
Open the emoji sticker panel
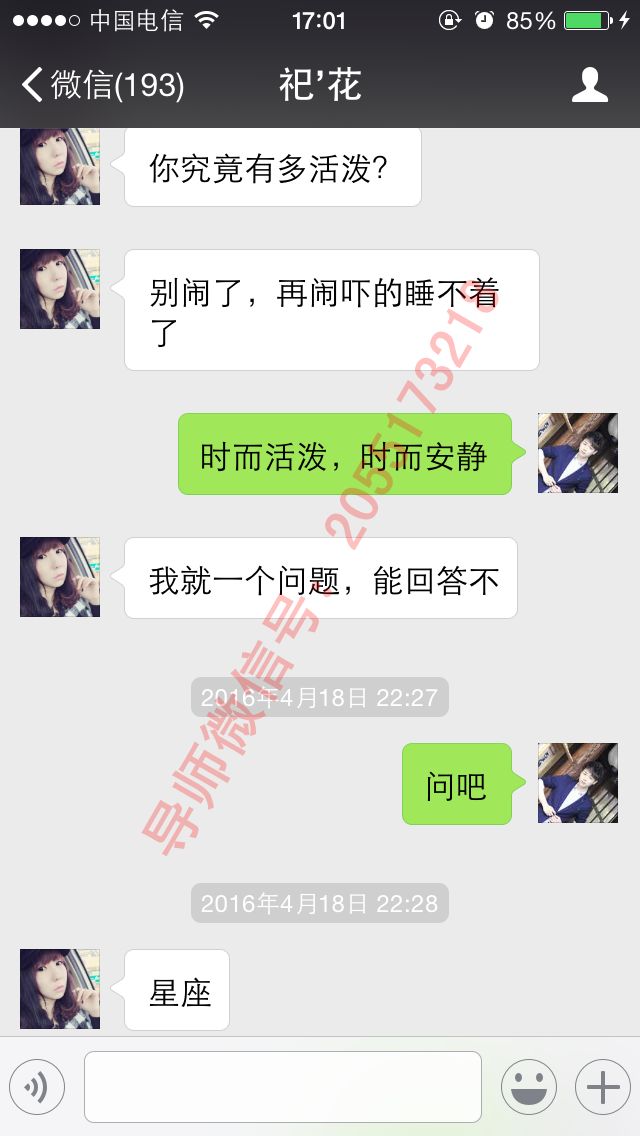pos(528,1087)
